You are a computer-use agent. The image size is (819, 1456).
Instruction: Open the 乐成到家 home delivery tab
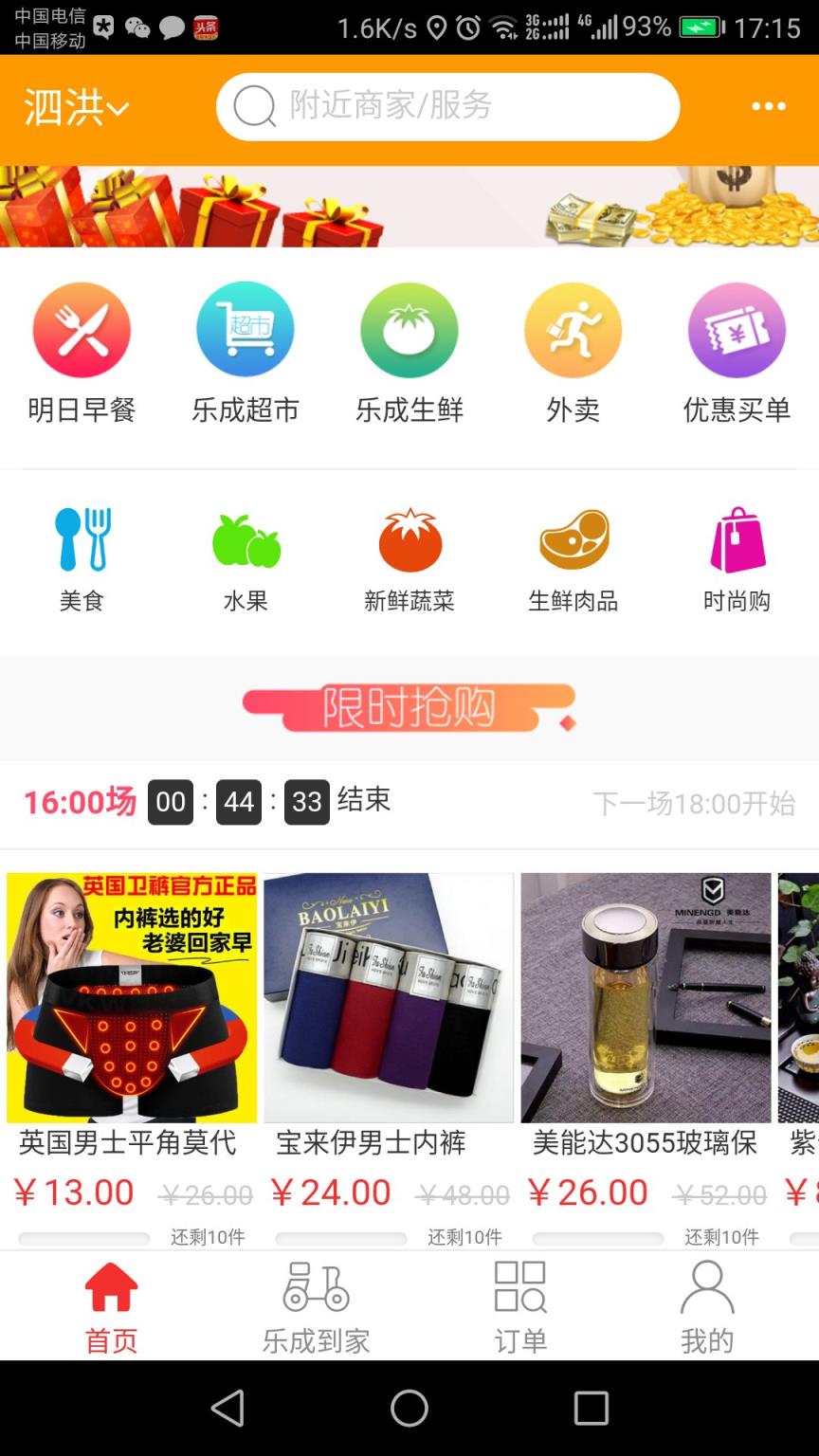pos(315,1303)
